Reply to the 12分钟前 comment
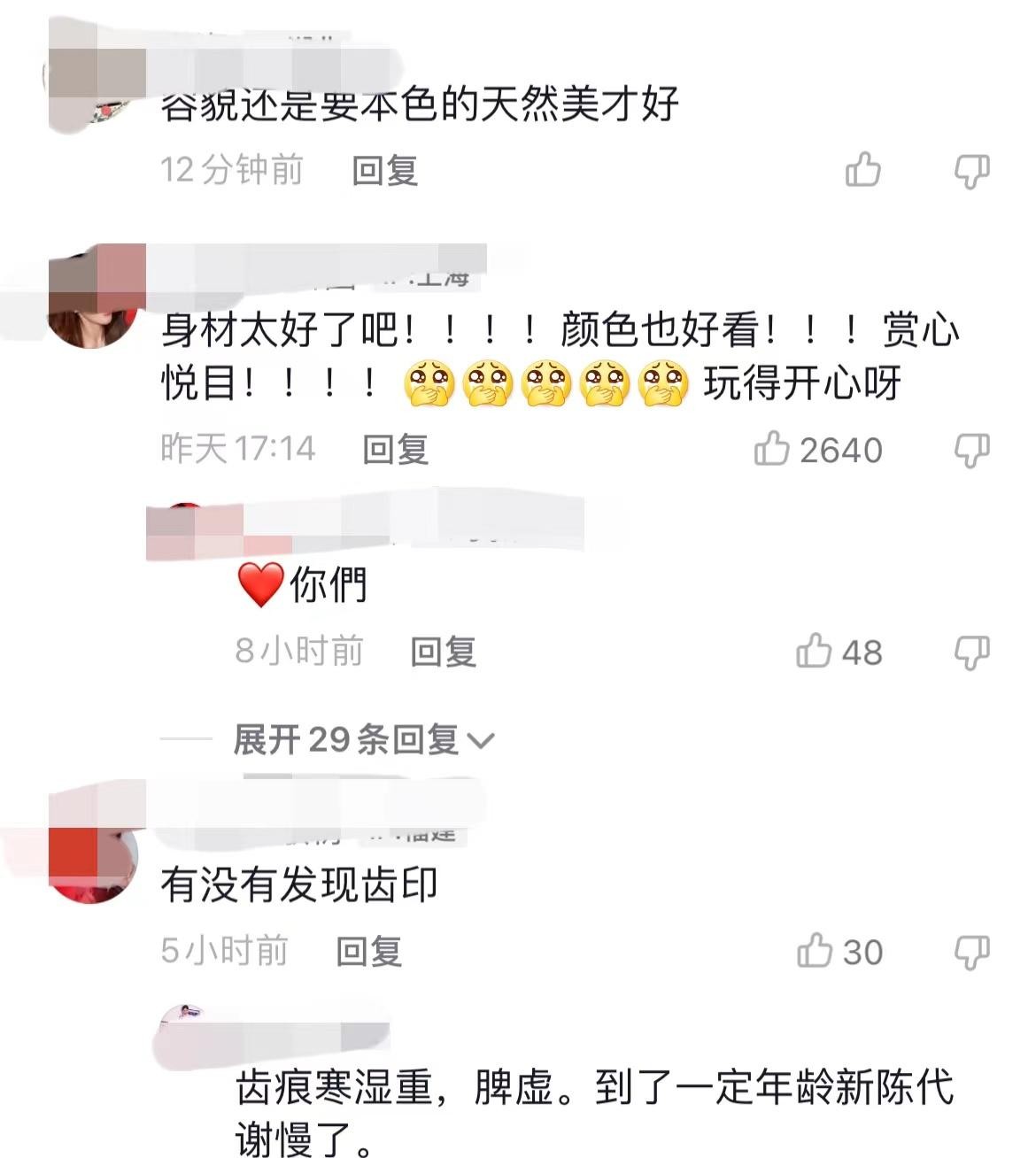 pos(384,170)
